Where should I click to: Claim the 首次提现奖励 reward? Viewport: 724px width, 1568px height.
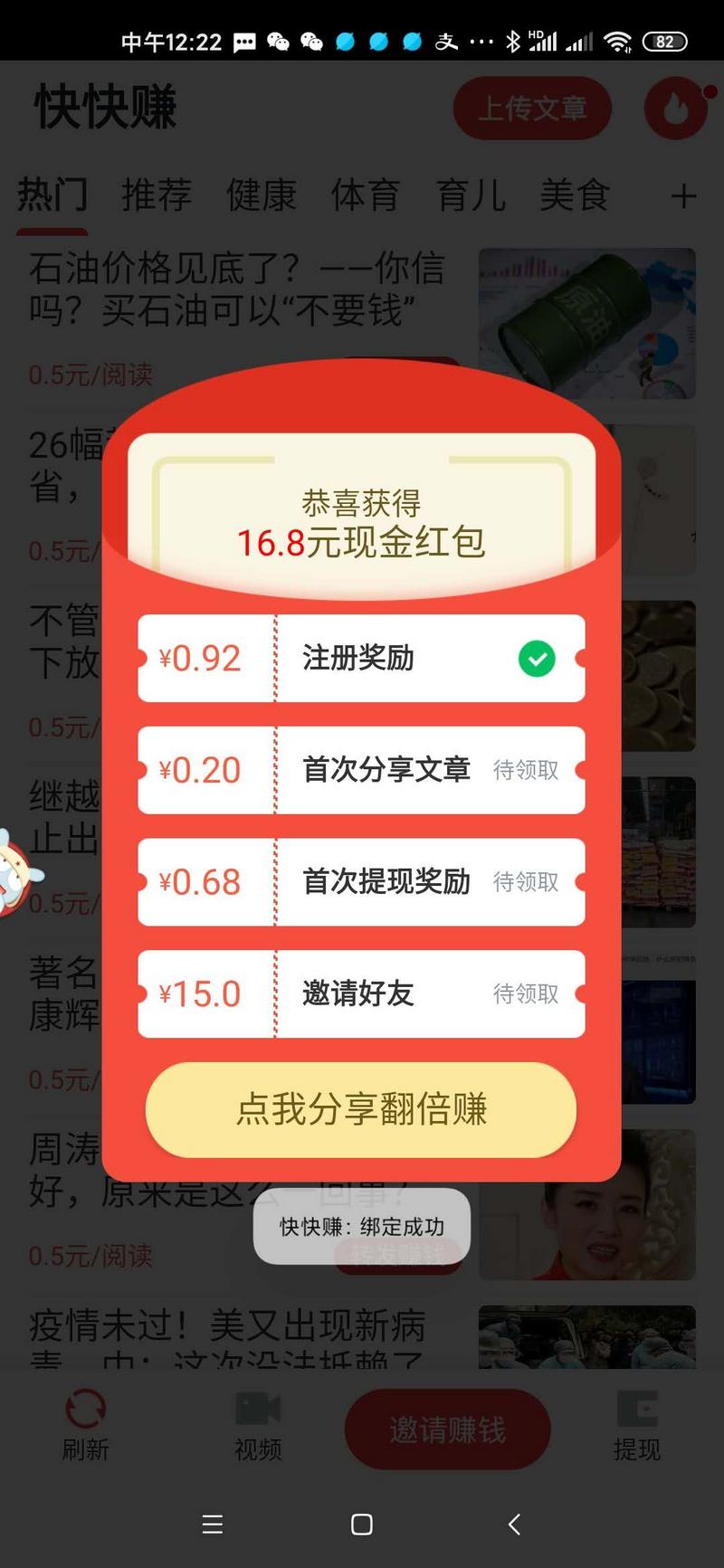point(525,882)
